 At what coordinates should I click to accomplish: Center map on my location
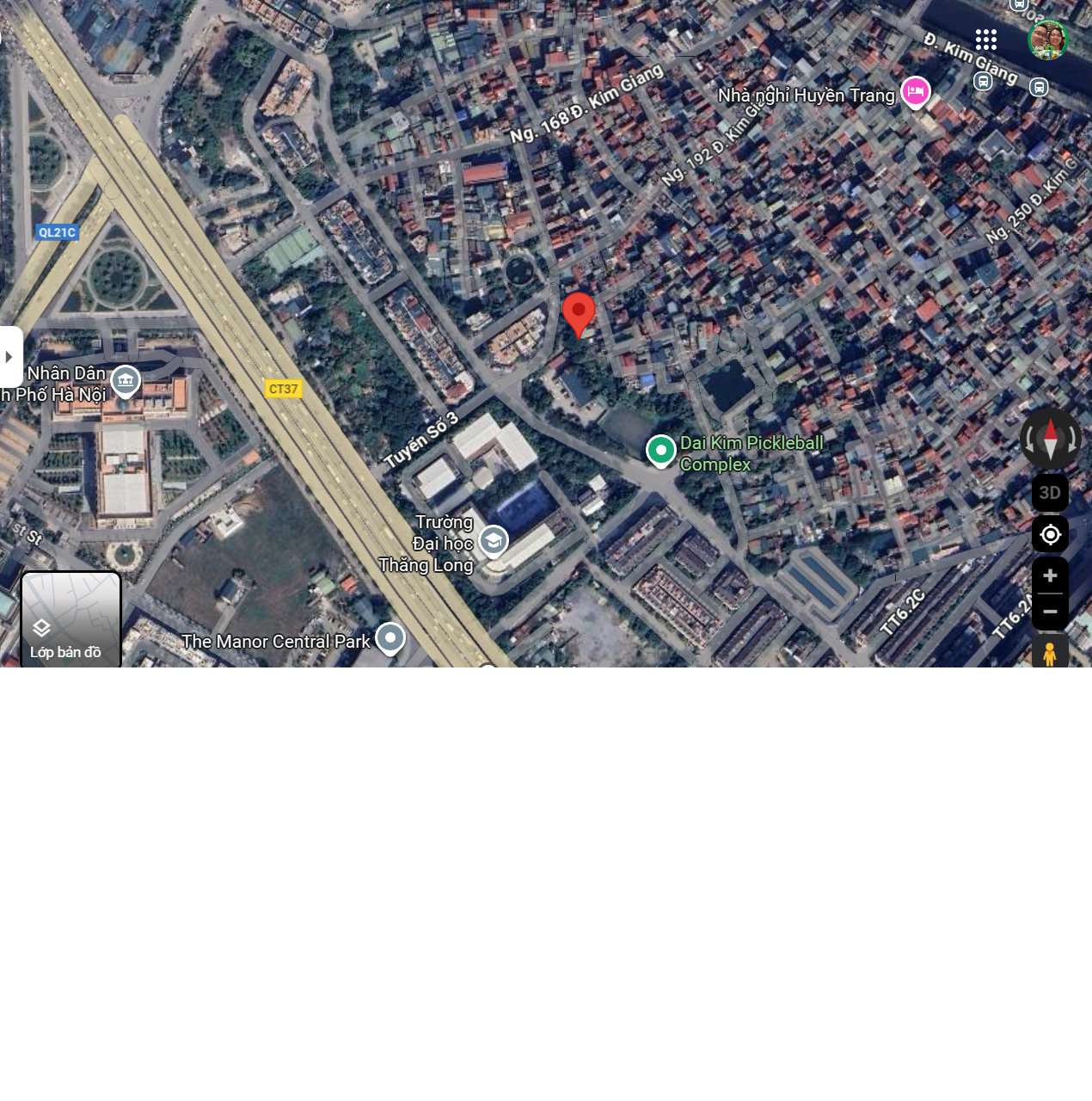(1050, 535)
